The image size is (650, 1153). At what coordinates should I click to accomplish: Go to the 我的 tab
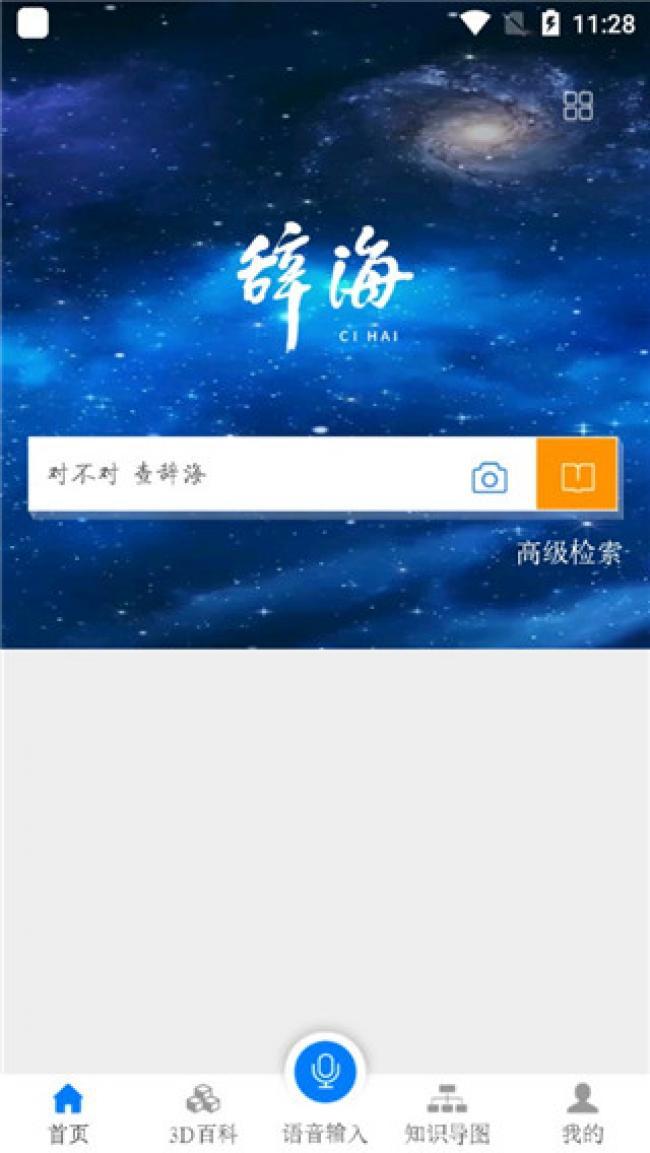582,1113
